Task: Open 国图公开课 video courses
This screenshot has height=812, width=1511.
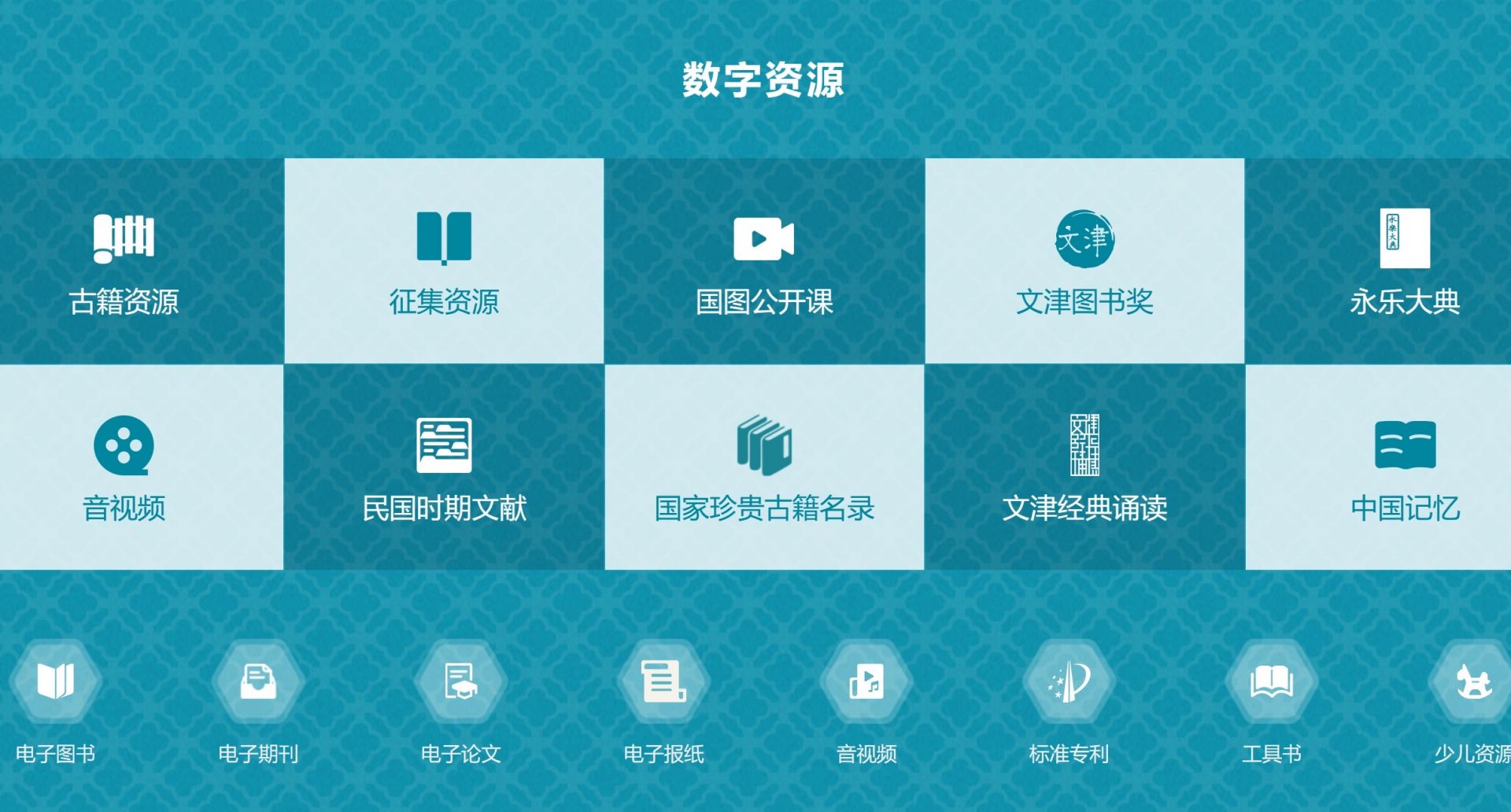Action: pos(764,261)
